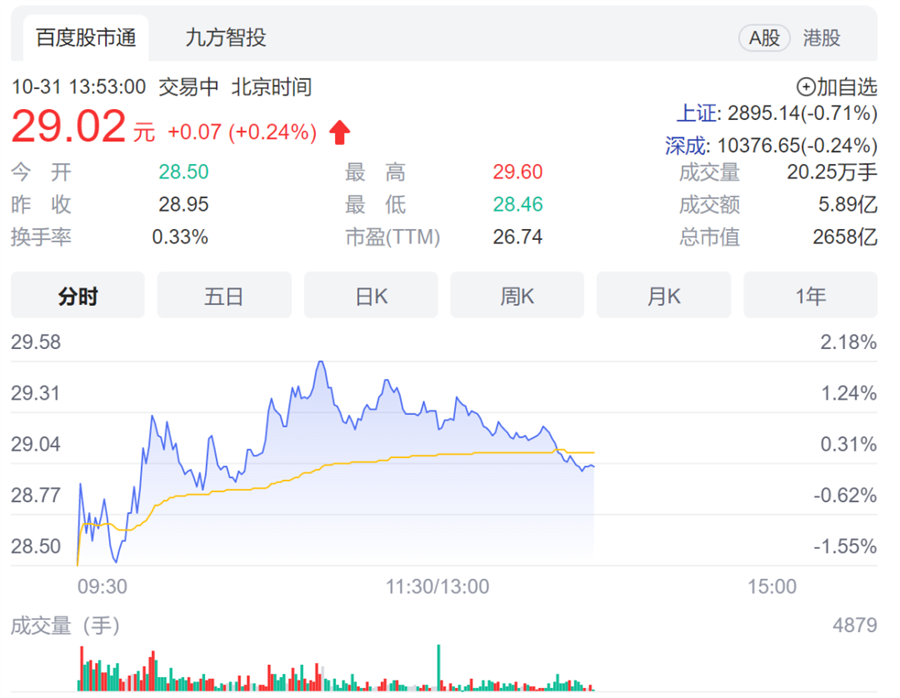Open the 周K weekly chart
This screenshot has width=900, height=698.
517,296
